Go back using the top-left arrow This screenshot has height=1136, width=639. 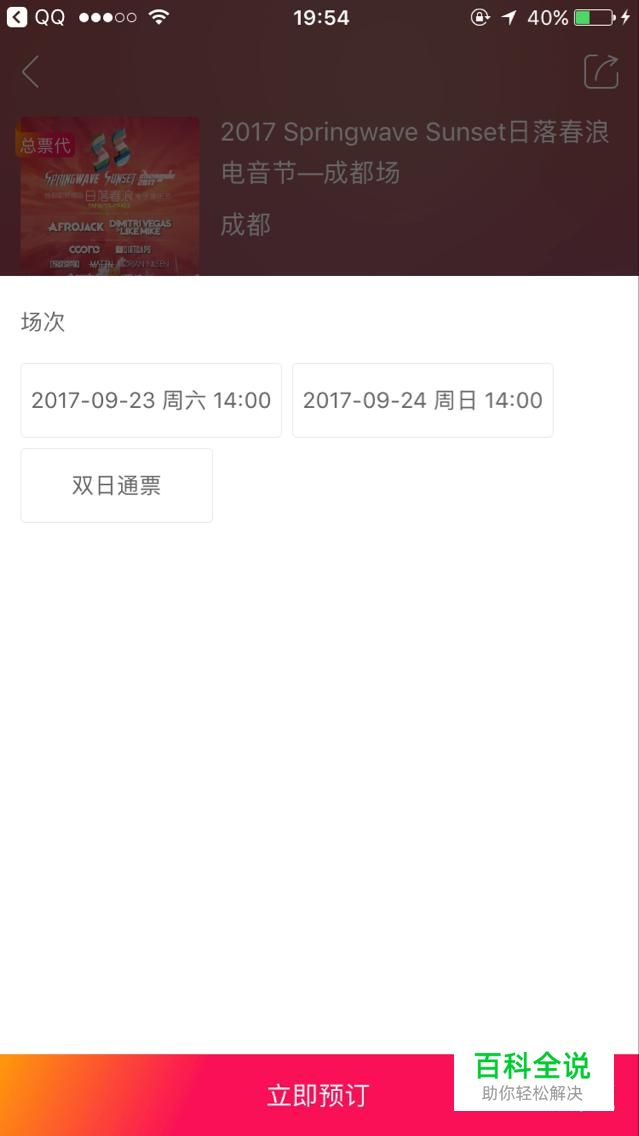click(30, 72)
